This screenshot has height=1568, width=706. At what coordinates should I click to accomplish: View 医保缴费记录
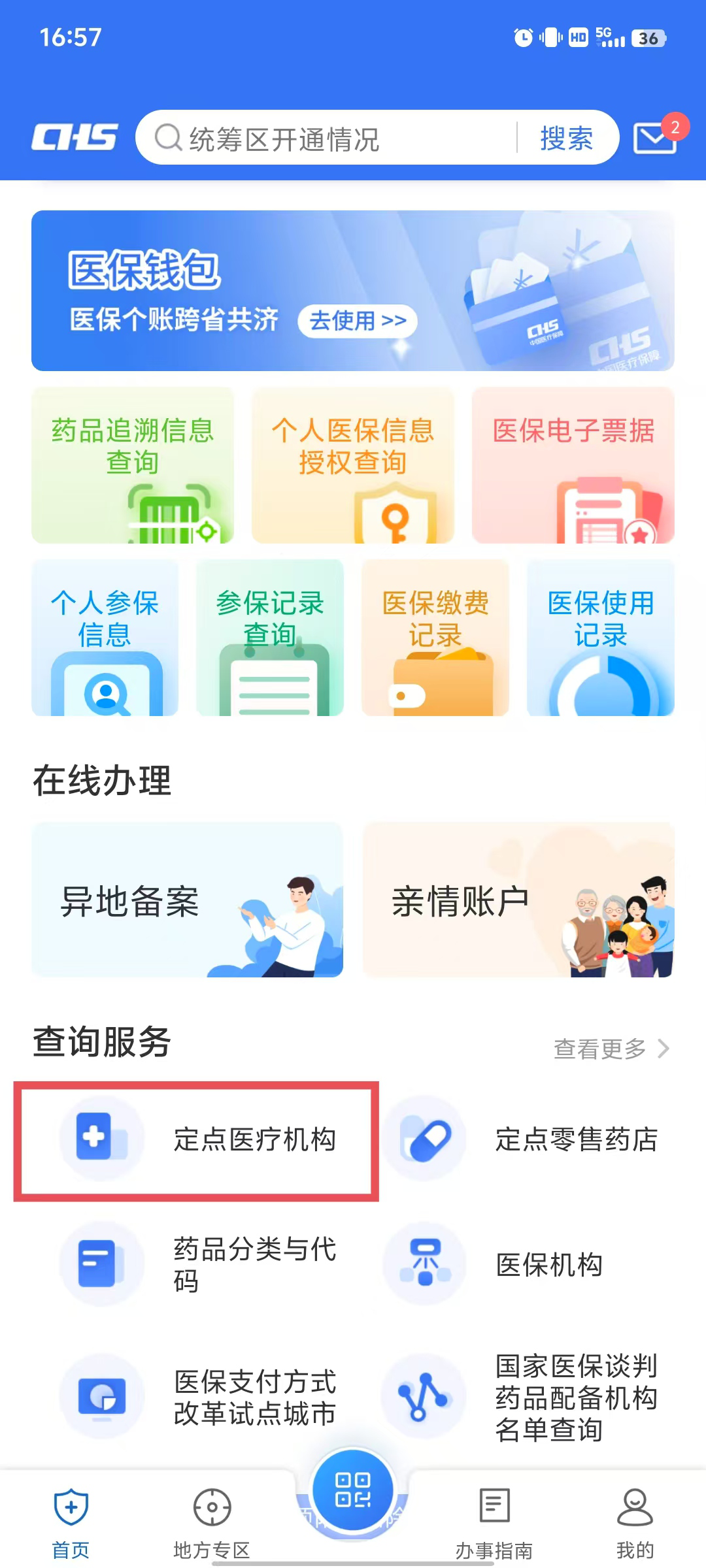[x=435, y=638]
